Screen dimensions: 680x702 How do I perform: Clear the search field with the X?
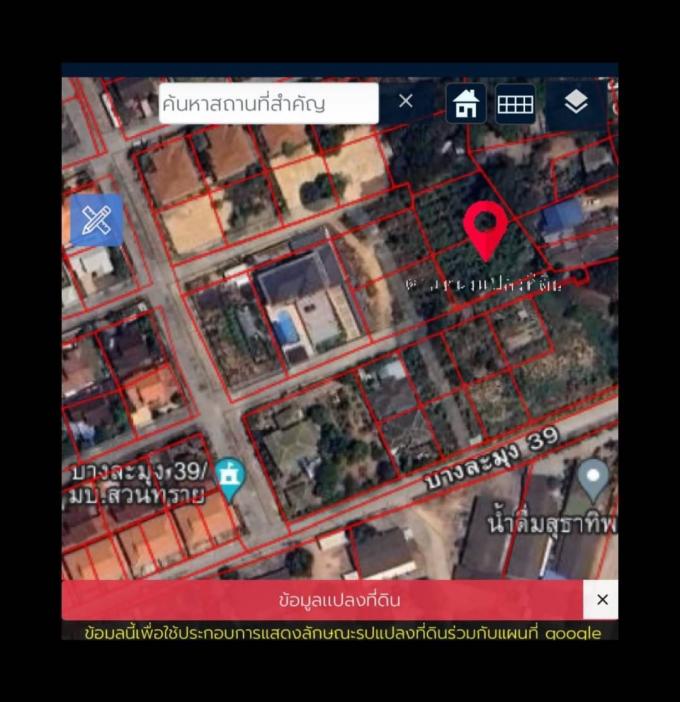(405, 101)
